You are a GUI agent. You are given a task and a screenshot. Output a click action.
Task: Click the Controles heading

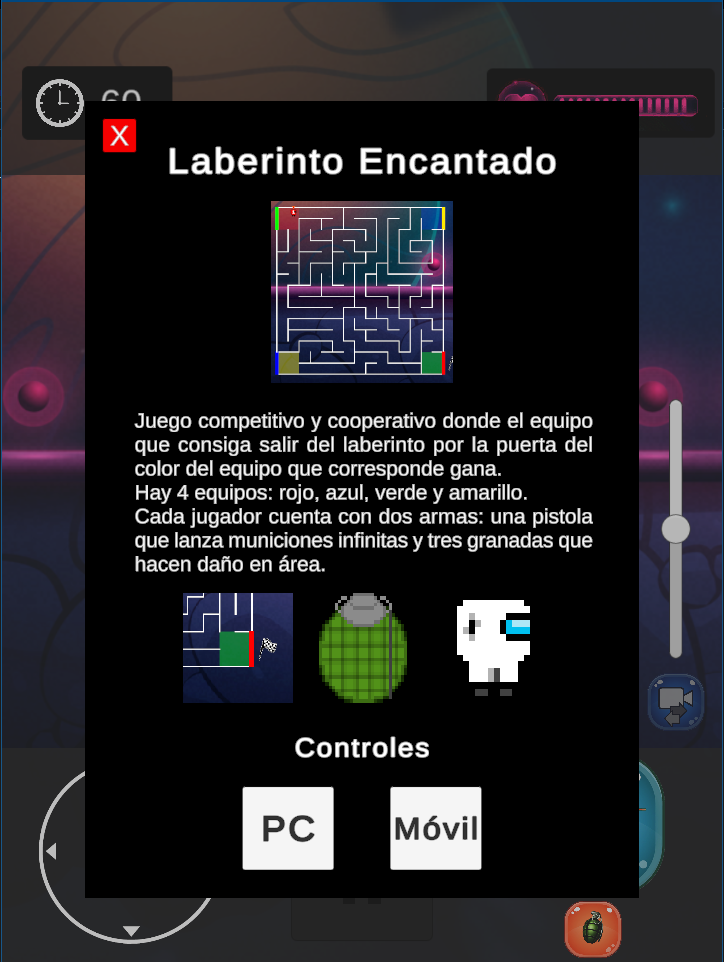pos(362,747)
